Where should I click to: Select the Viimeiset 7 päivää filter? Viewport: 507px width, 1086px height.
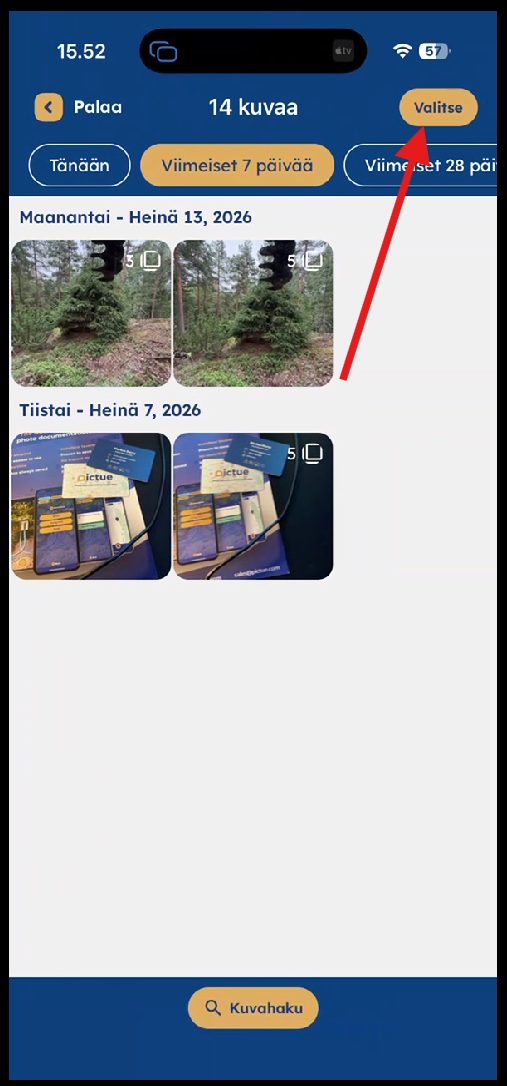pos(237,166)
